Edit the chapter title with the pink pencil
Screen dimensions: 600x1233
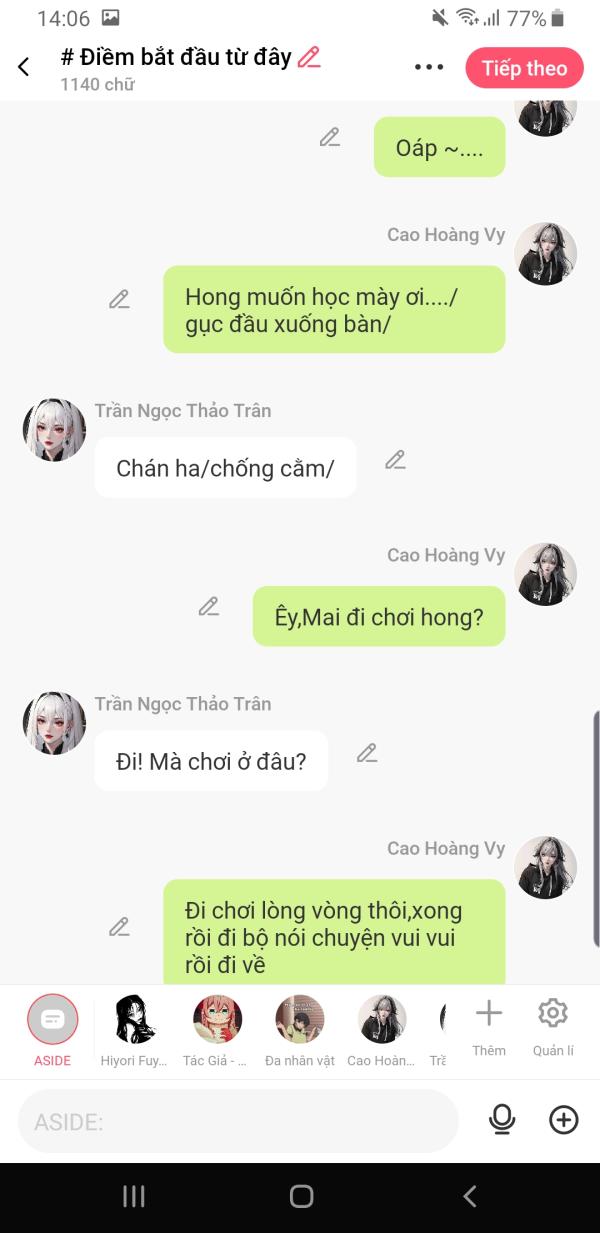click(309, 57)
